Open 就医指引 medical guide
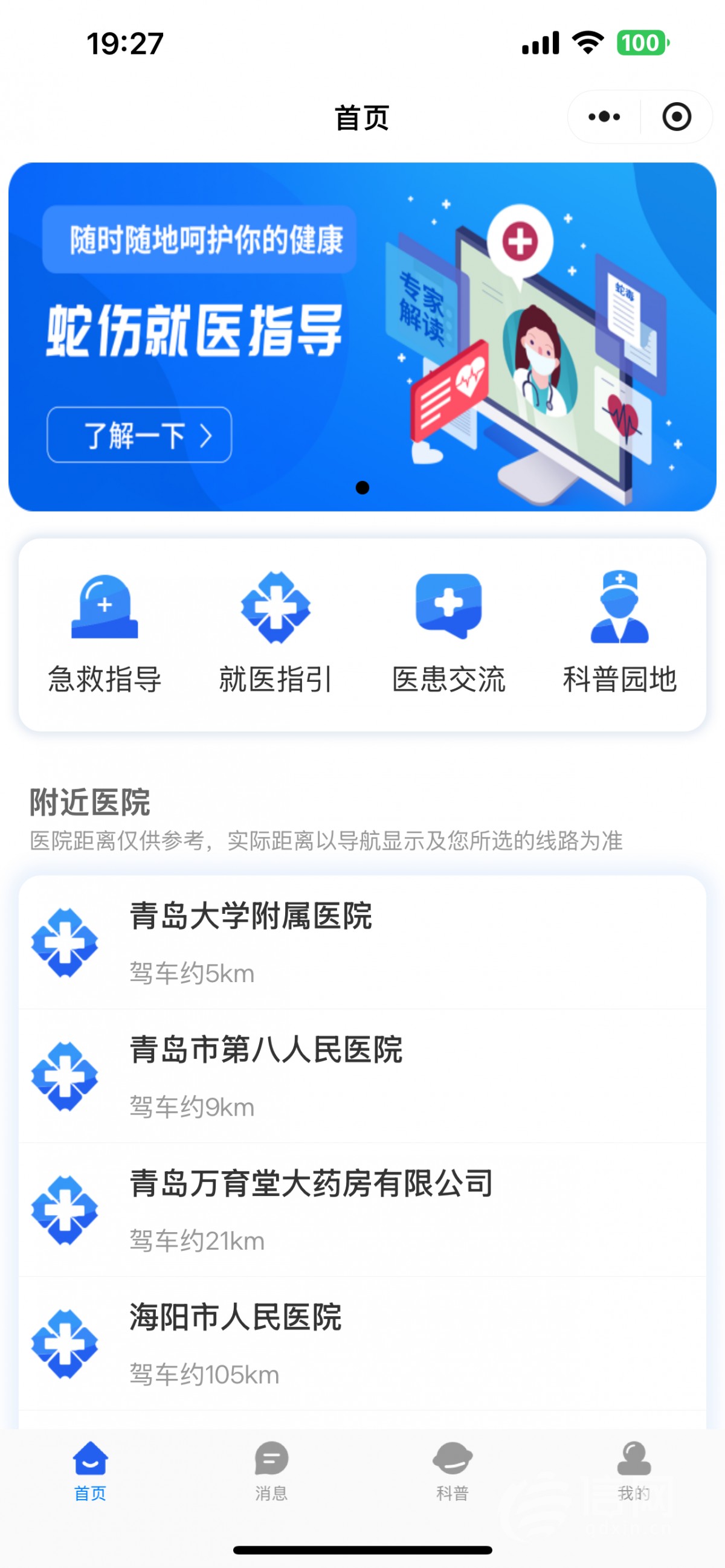This screenshot has width=725, height=1568. coord(275,633)
